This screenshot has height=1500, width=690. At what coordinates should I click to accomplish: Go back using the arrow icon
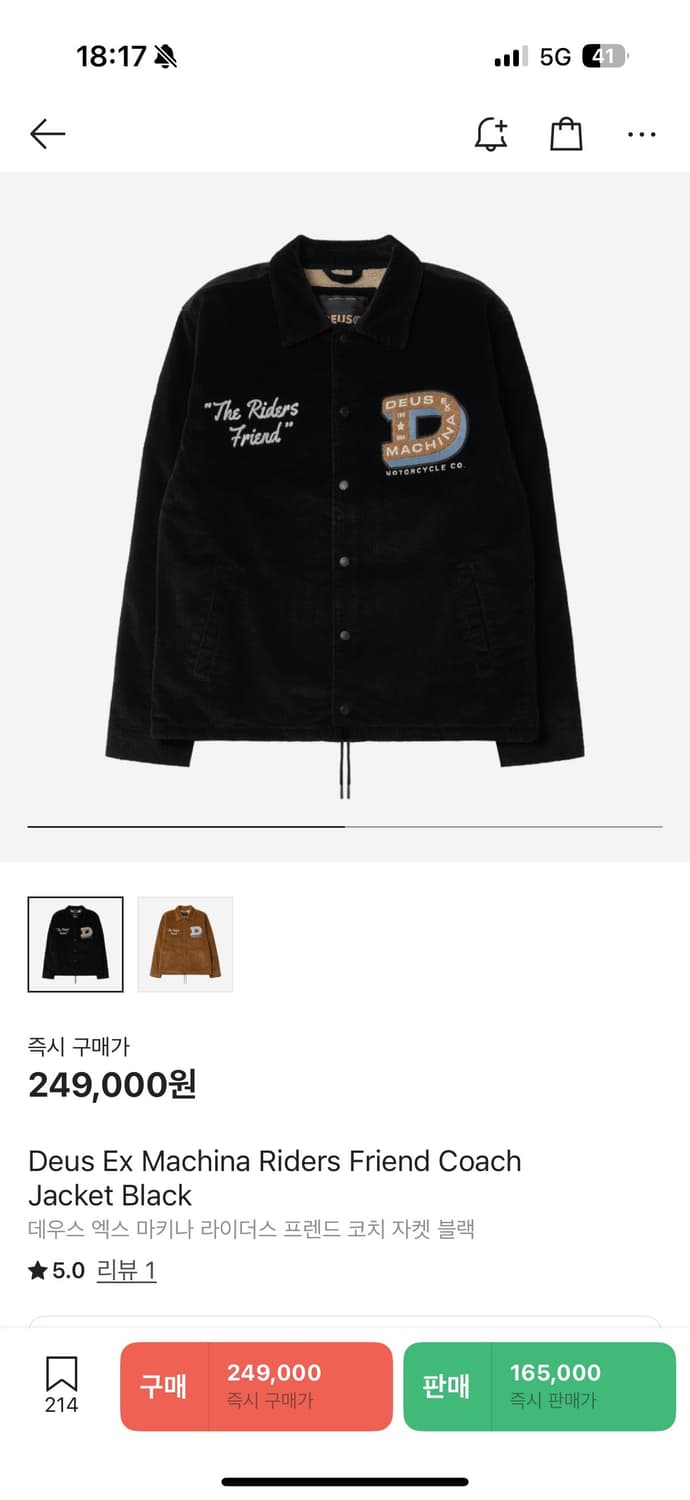pyautogui.click(x=47, y=134)
